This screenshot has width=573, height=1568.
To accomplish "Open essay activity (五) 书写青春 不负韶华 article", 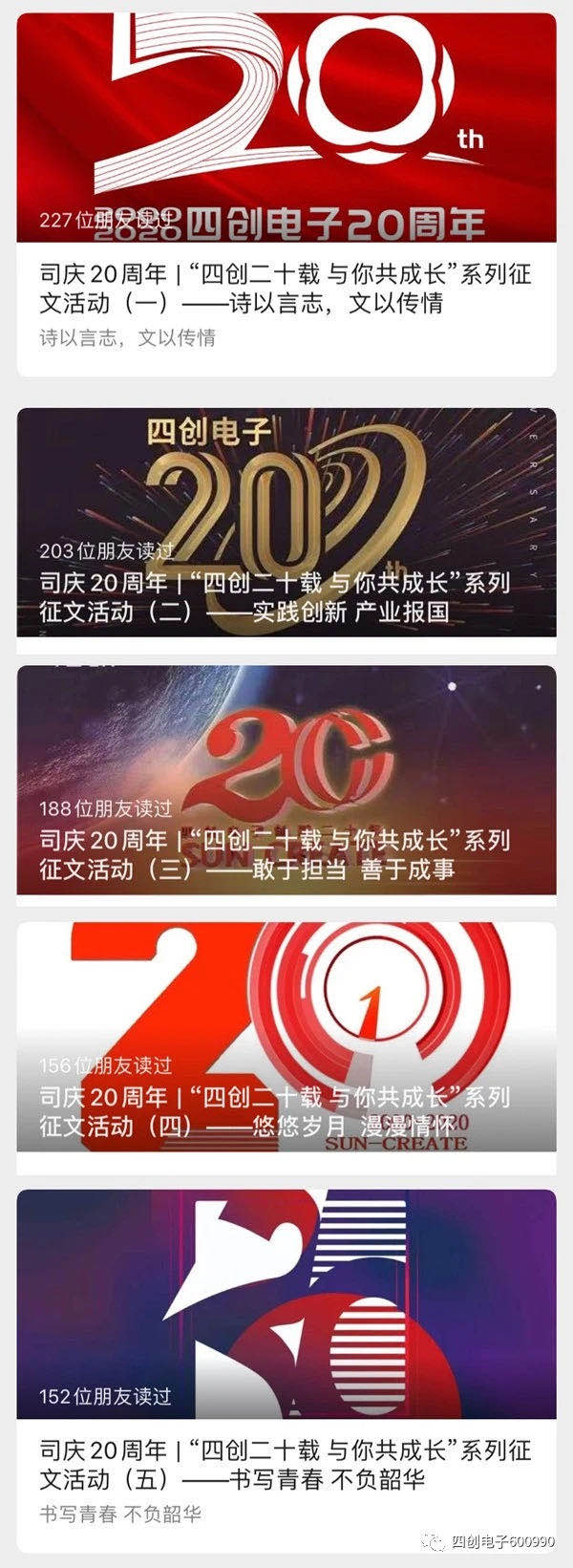I will tap(286, 1466).
